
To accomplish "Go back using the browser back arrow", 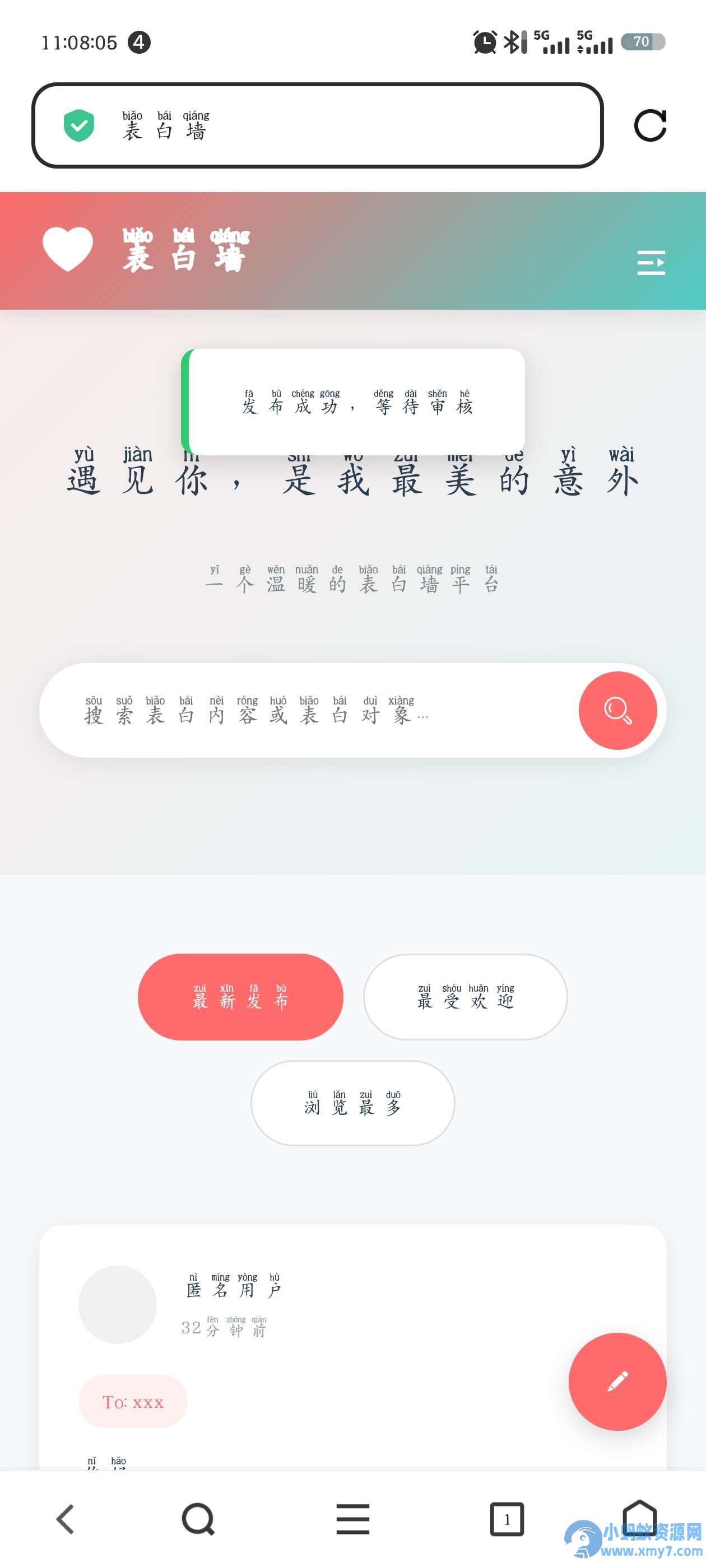I will point(66,1519).
